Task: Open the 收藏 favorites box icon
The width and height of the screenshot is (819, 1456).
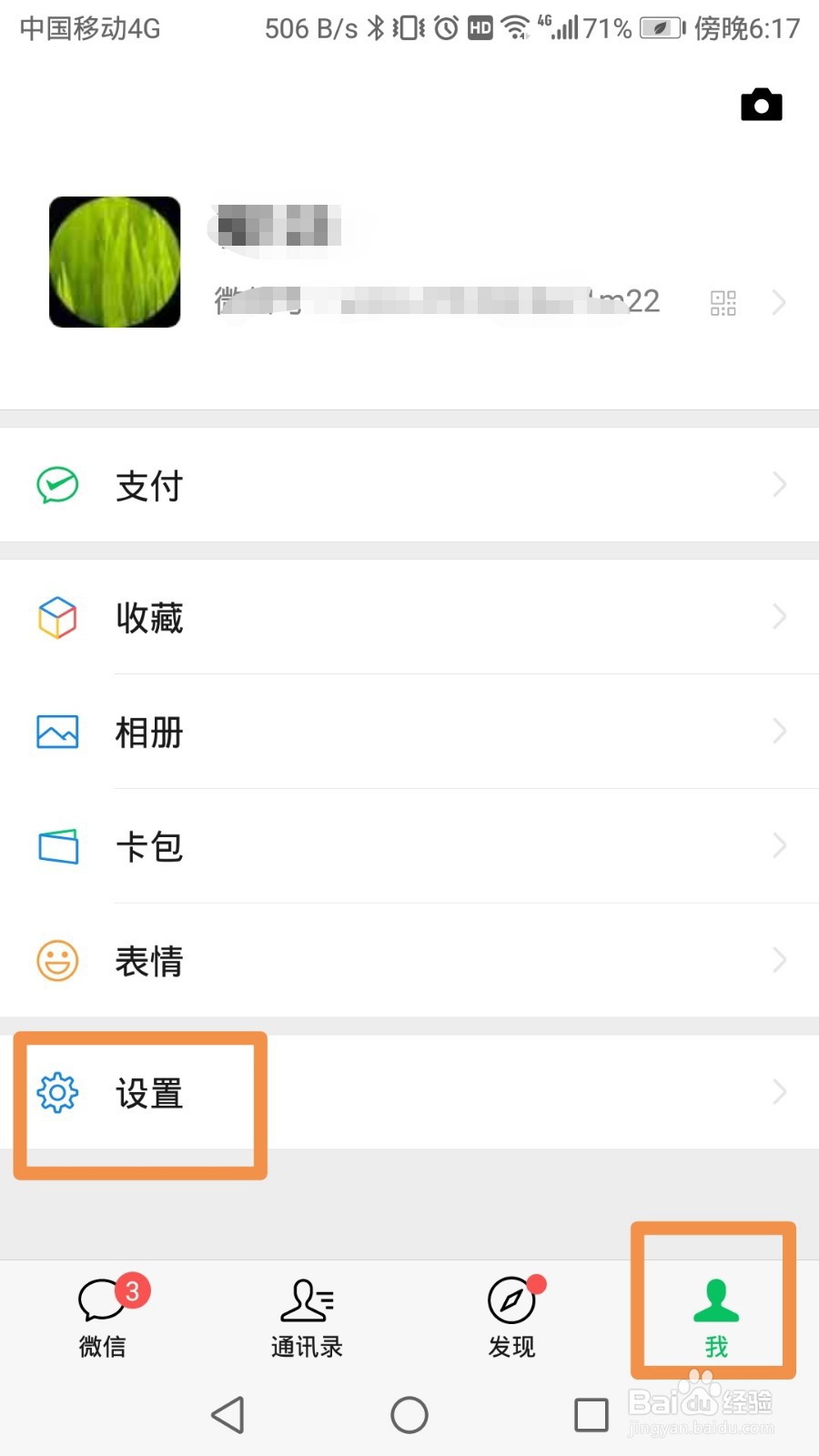Action: tap(56, 617)
